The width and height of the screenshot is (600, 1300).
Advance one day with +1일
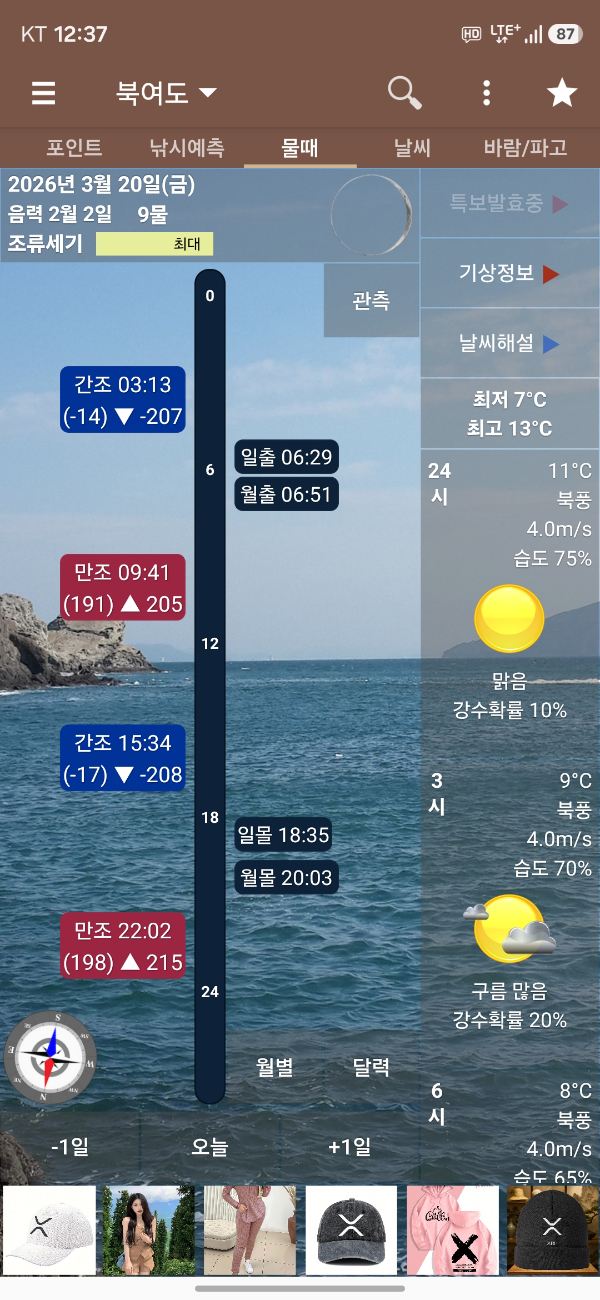349,1147
